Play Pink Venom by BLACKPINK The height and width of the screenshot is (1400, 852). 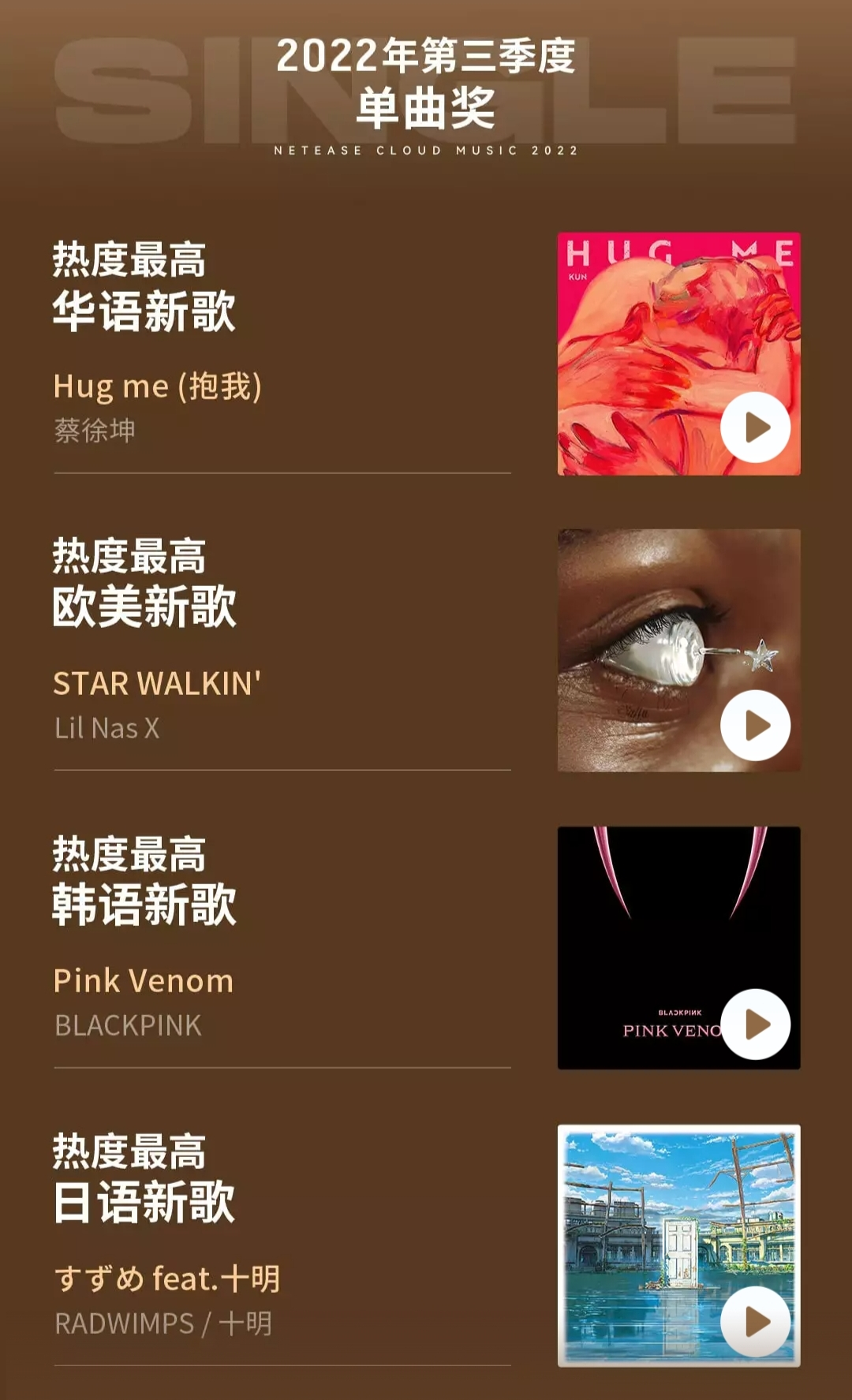click(x=755, y=1024)
